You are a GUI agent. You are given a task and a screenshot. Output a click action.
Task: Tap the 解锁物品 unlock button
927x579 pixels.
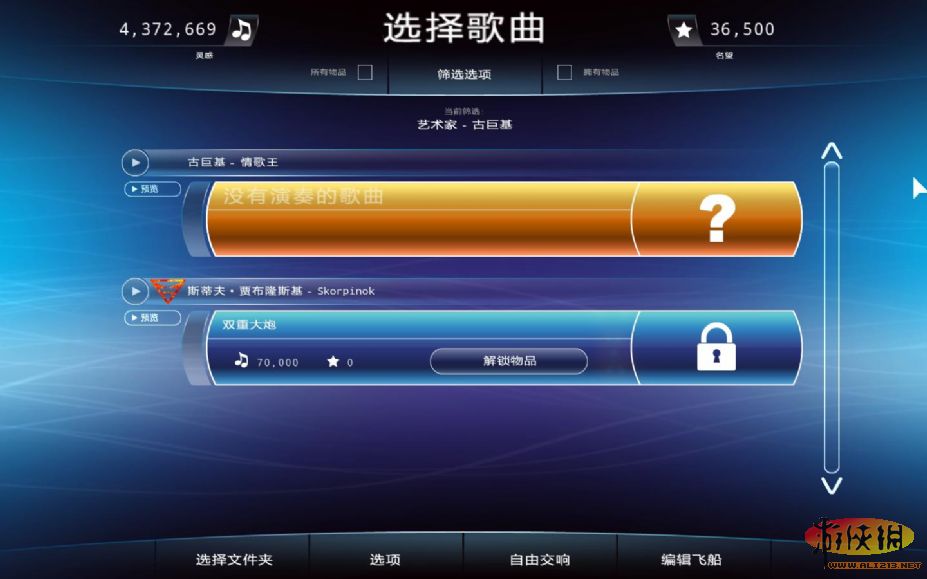pos(508,361)
